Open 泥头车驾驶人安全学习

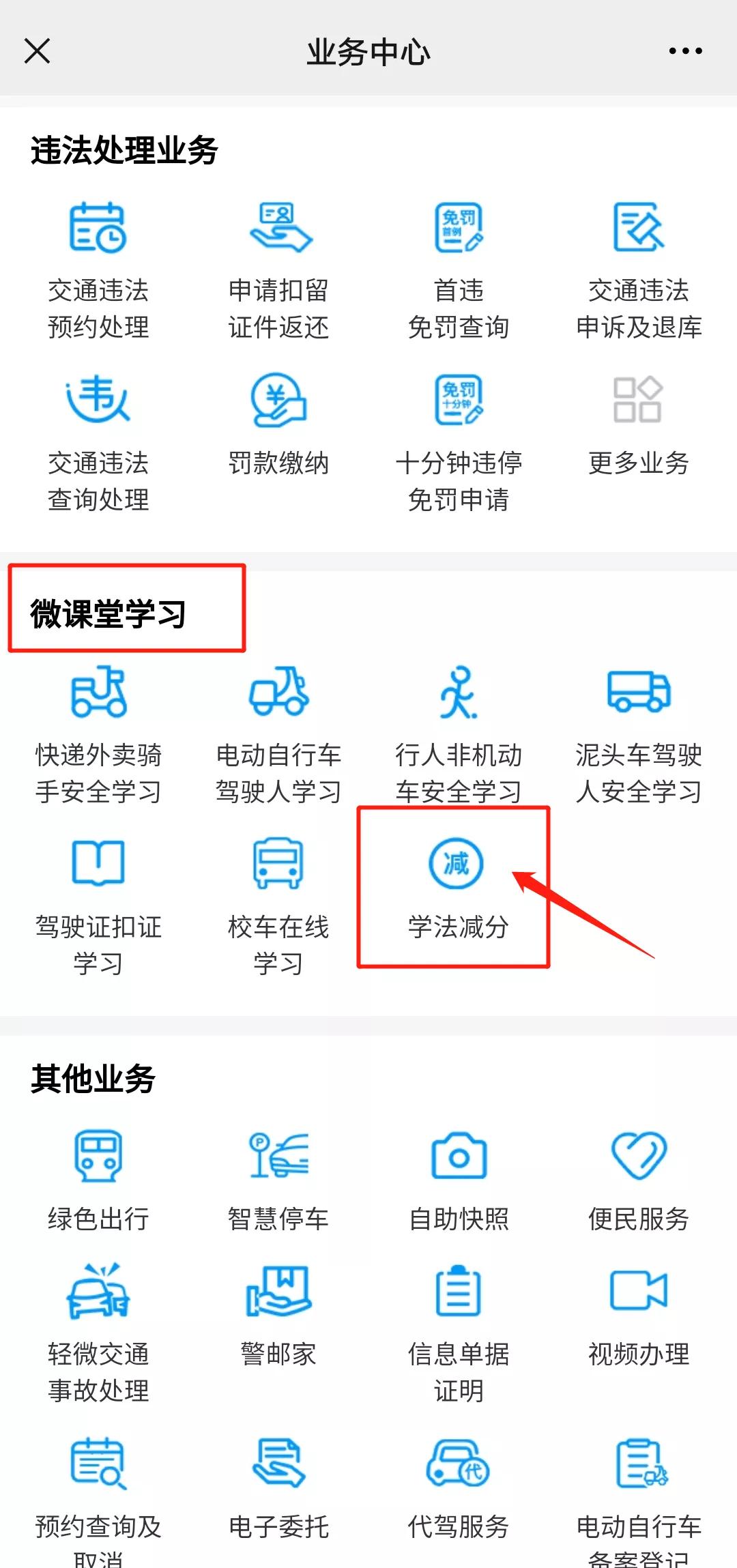[639, 735]
